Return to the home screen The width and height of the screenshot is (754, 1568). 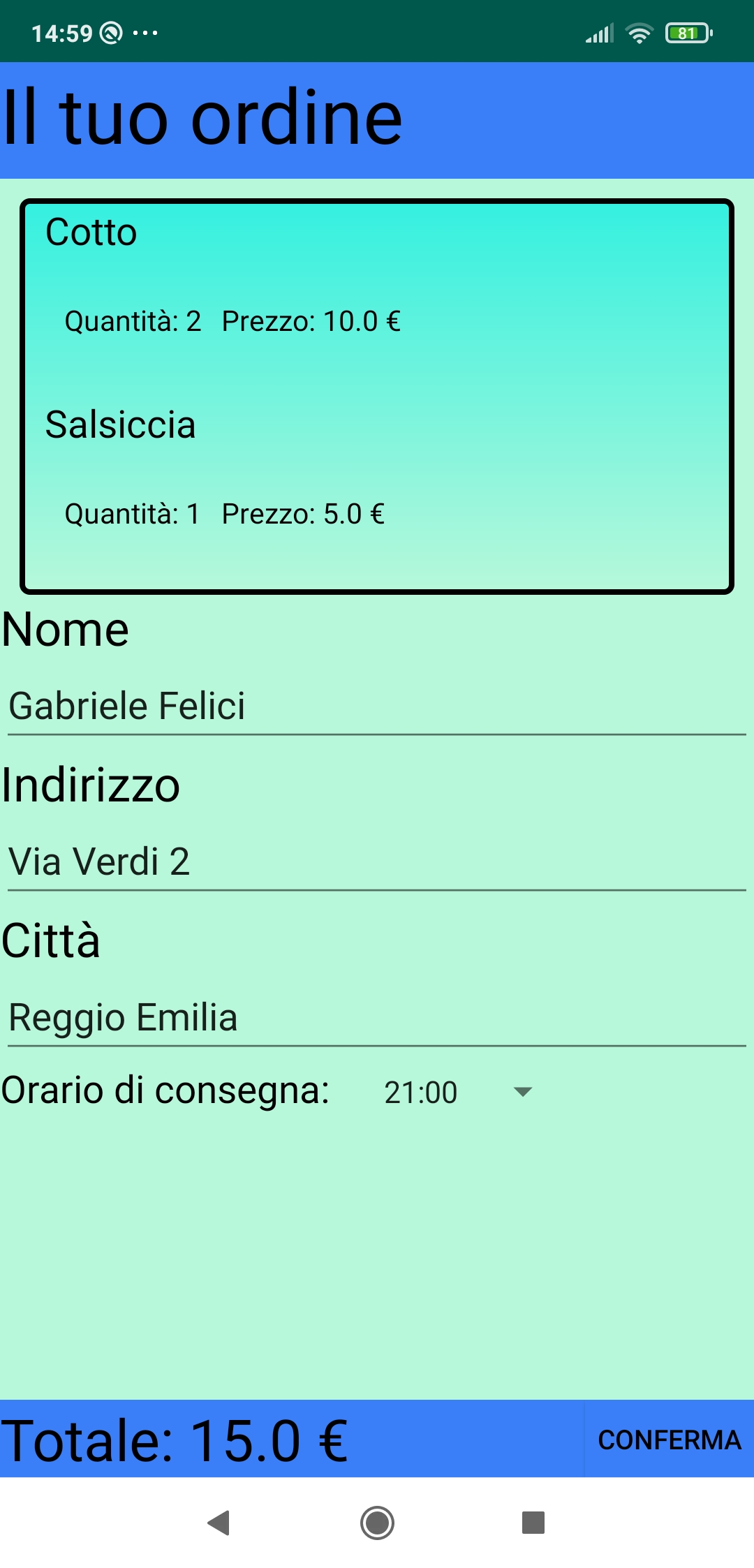point(377,1523)
